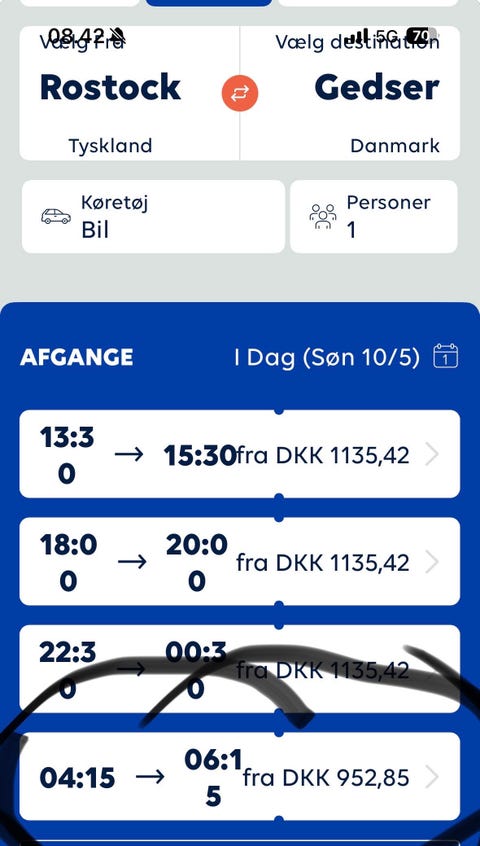Change the departure port Rostock
This screenshot has width=480, height=846.
point(129,93)
